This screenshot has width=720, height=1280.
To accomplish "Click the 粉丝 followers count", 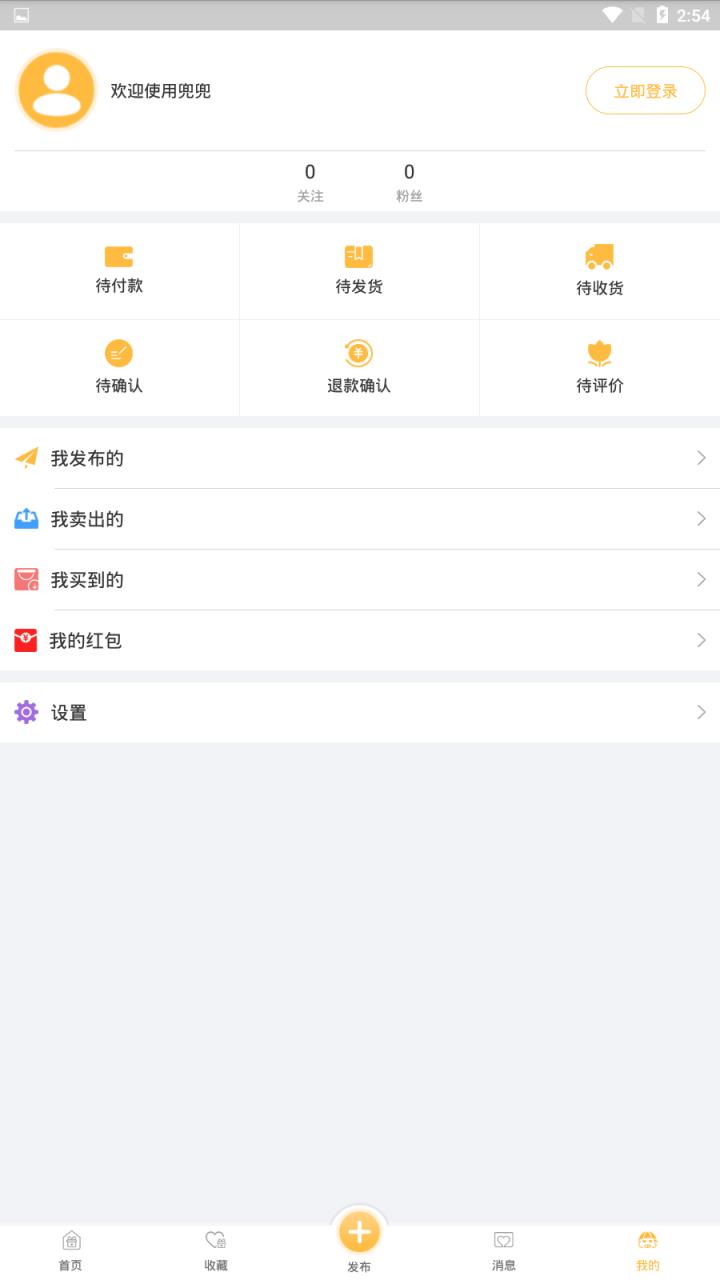I will point(408,182).
